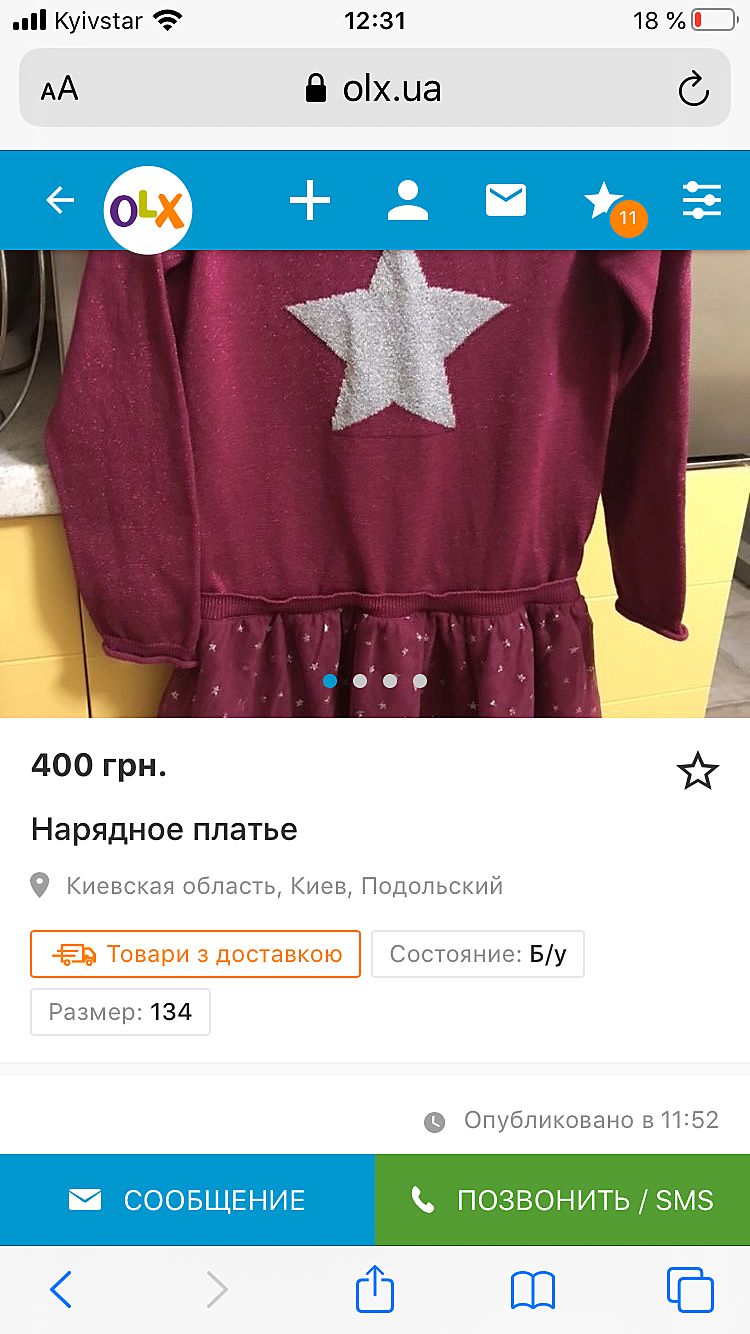The image size is (750, 1334).
Task: Show open Safari tabs
Action: point(690,1290)
